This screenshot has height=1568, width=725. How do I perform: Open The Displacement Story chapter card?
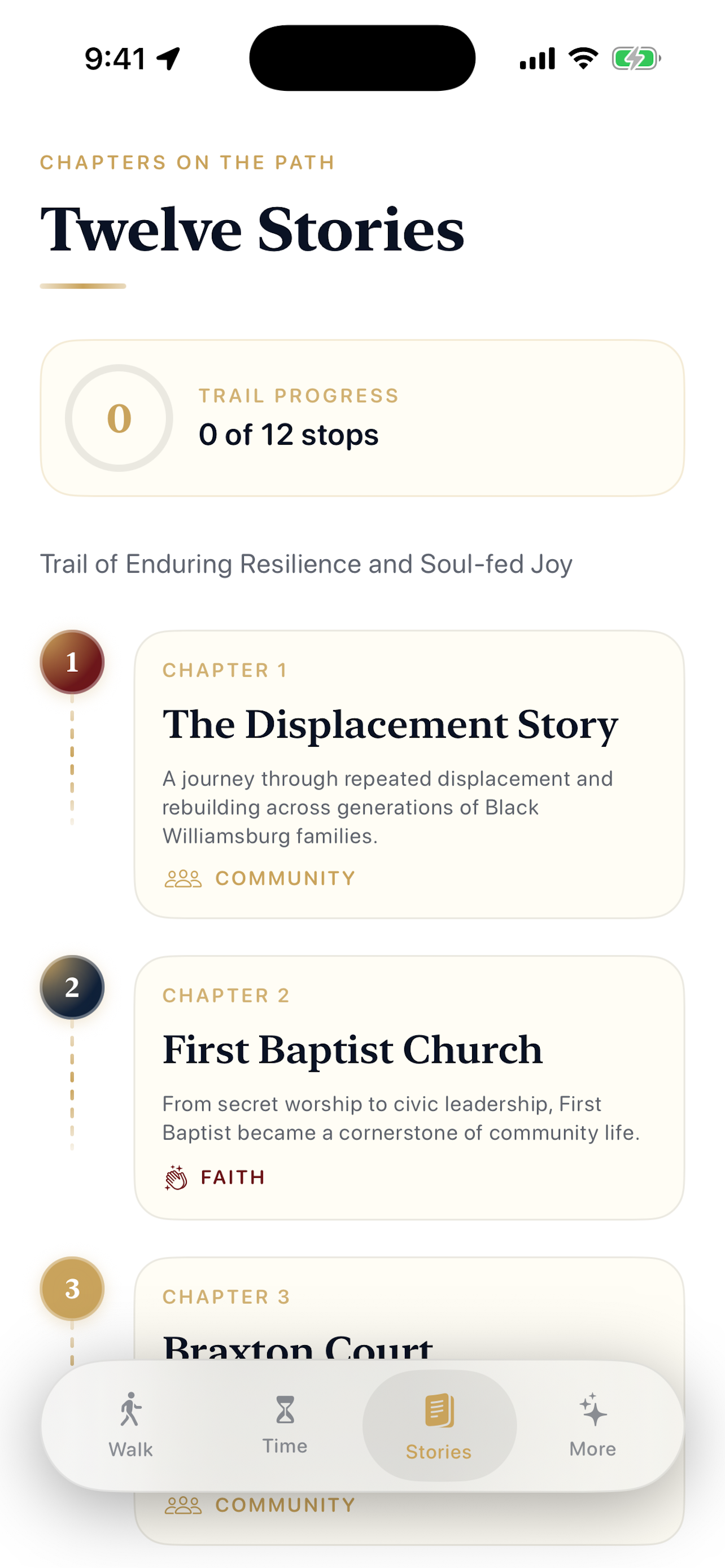point(409,774)
